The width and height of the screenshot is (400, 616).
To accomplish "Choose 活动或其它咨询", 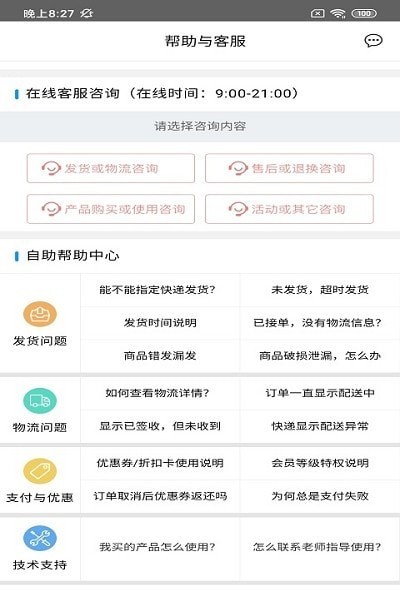I will pyautogui.click(x=289, y=209).
